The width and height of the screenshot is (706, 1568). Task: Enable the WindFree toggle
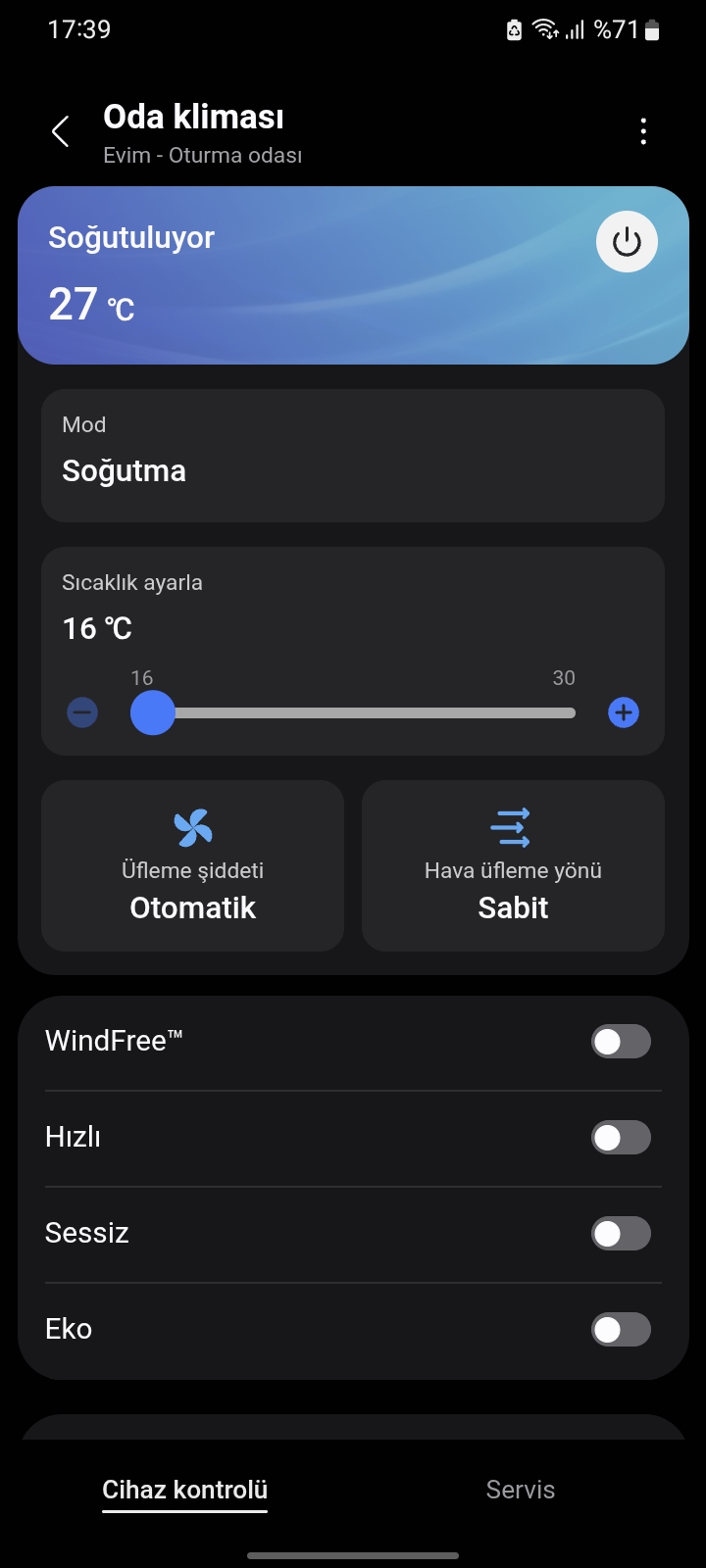[x=621, y=1042]
